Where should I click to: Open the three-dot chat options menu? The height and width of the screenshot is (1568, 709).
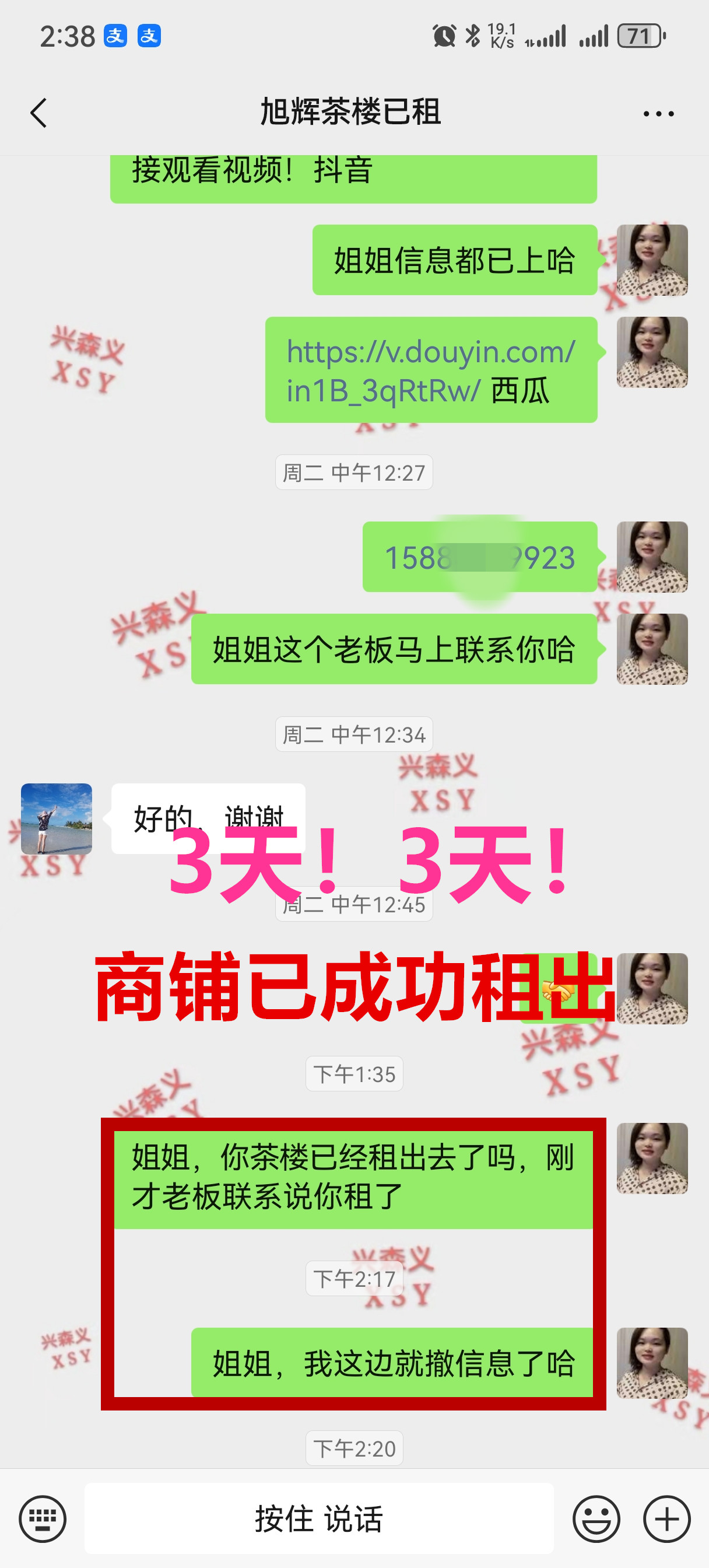(658, 114)
